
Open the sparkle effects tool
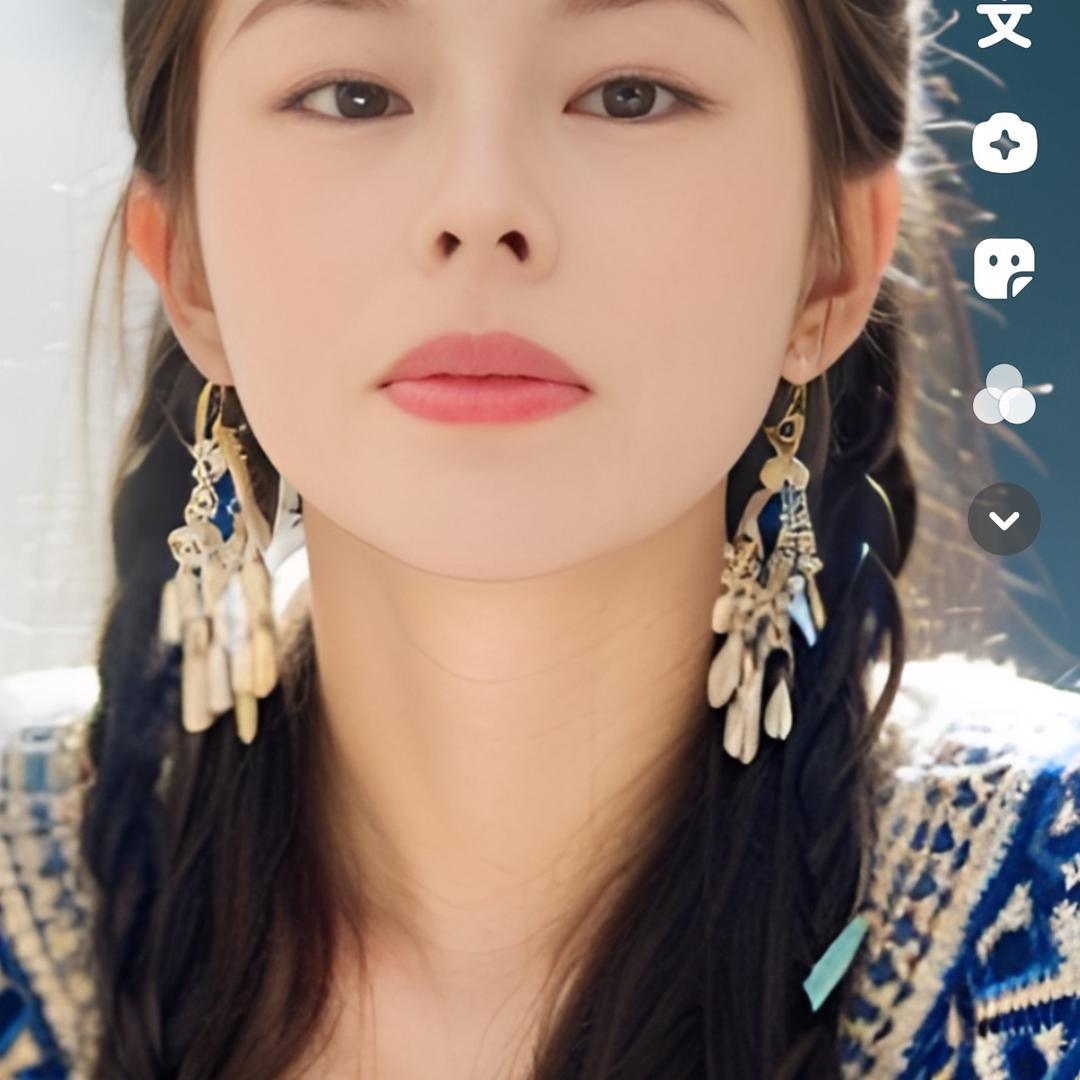[x=1004, y=143]
